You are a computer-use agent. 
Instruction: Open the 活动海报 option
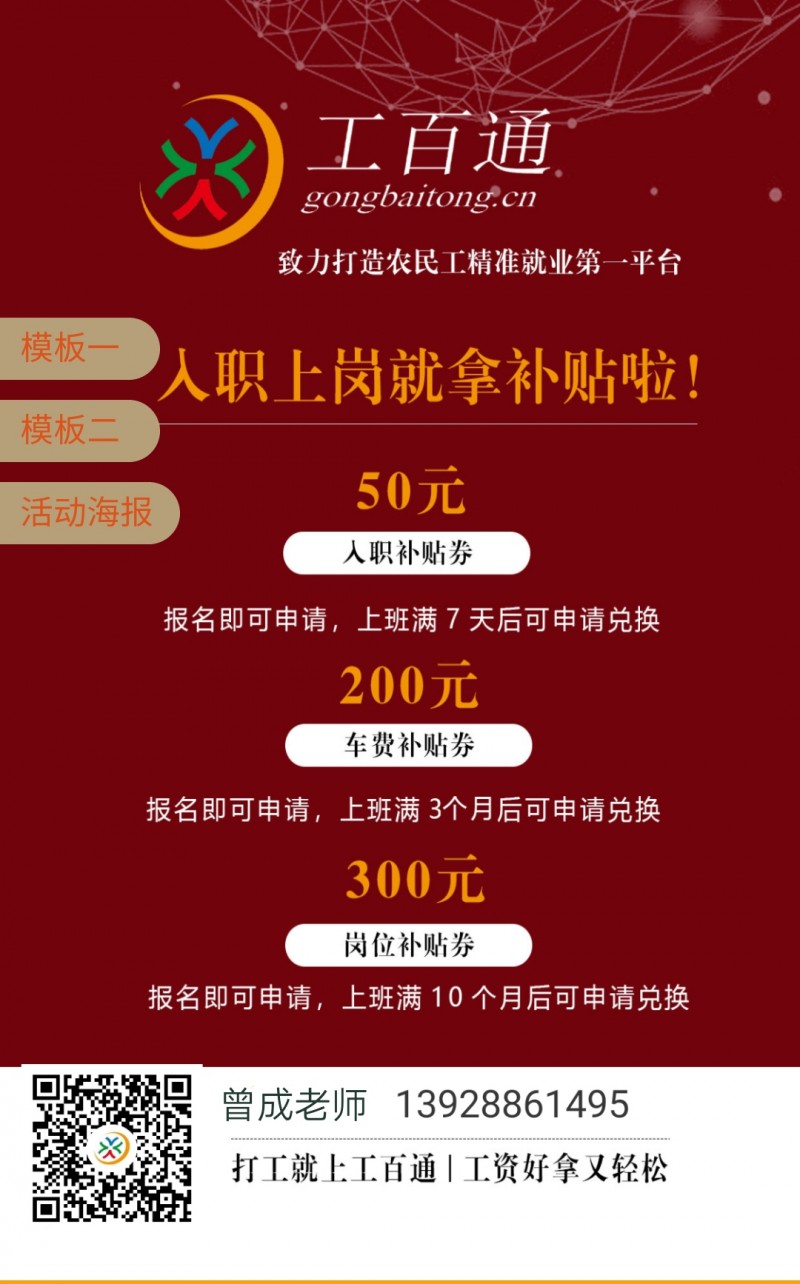86,513
